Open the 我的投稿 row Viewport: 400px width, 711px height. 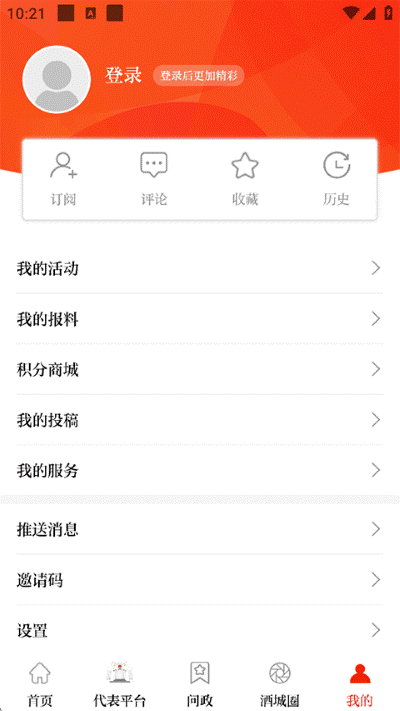pyautogui.click(x=200, y=420)
